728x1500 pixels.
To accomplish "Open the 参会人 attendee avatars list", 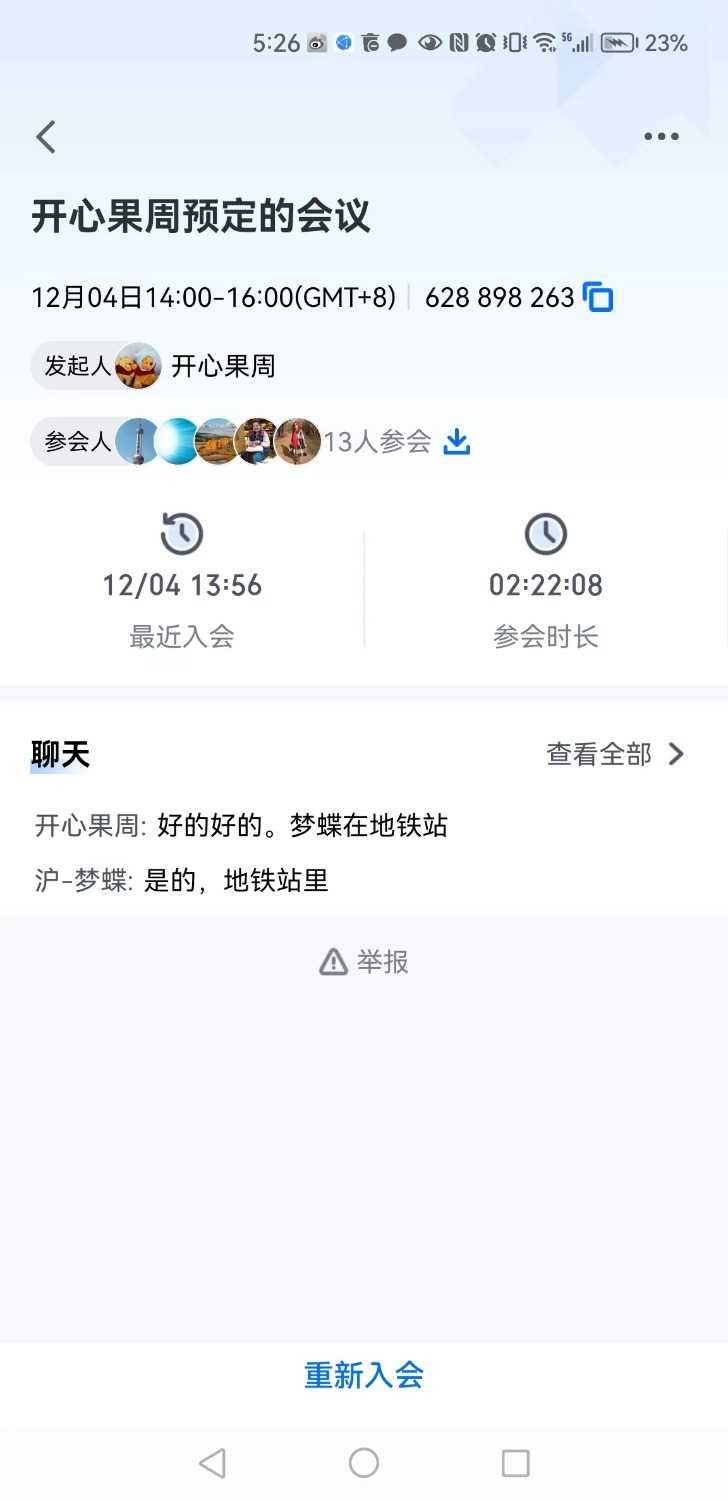I will click(x=218, y=441).
